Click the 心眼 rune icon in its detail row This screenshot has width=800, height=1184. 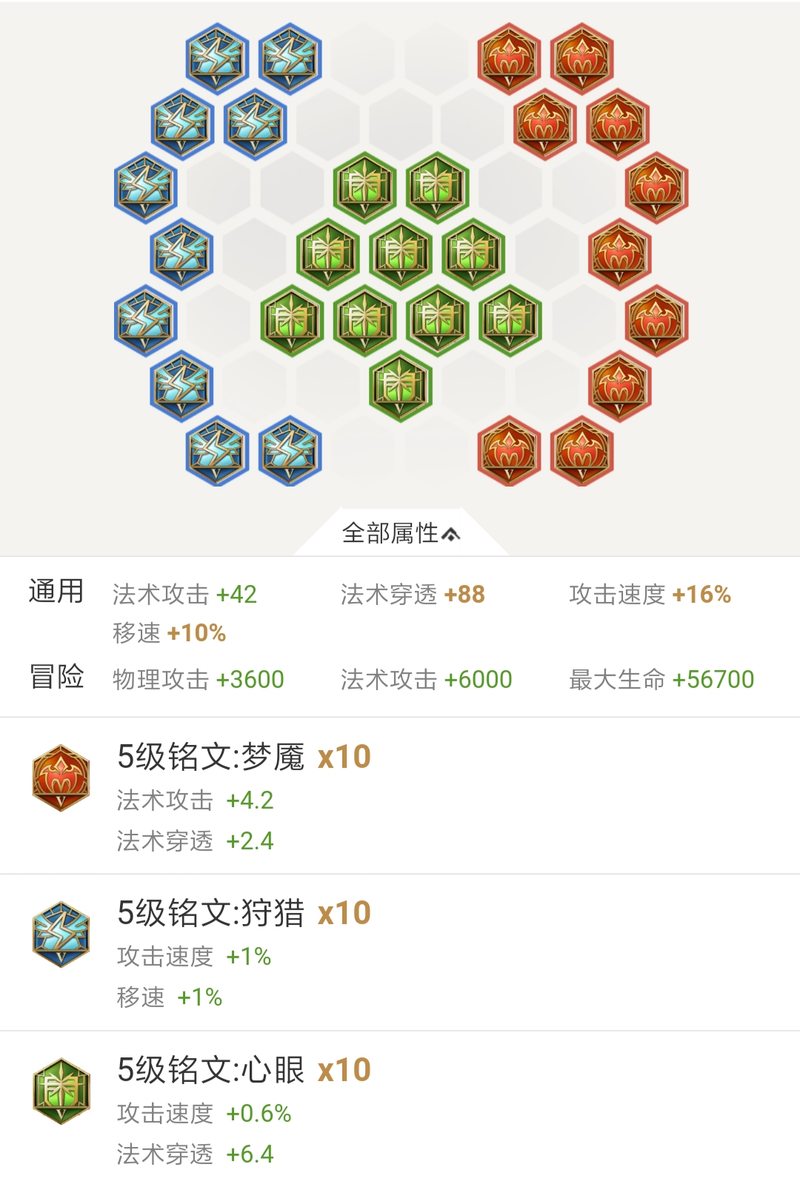pyautogui.click(x=60, y=1092)
